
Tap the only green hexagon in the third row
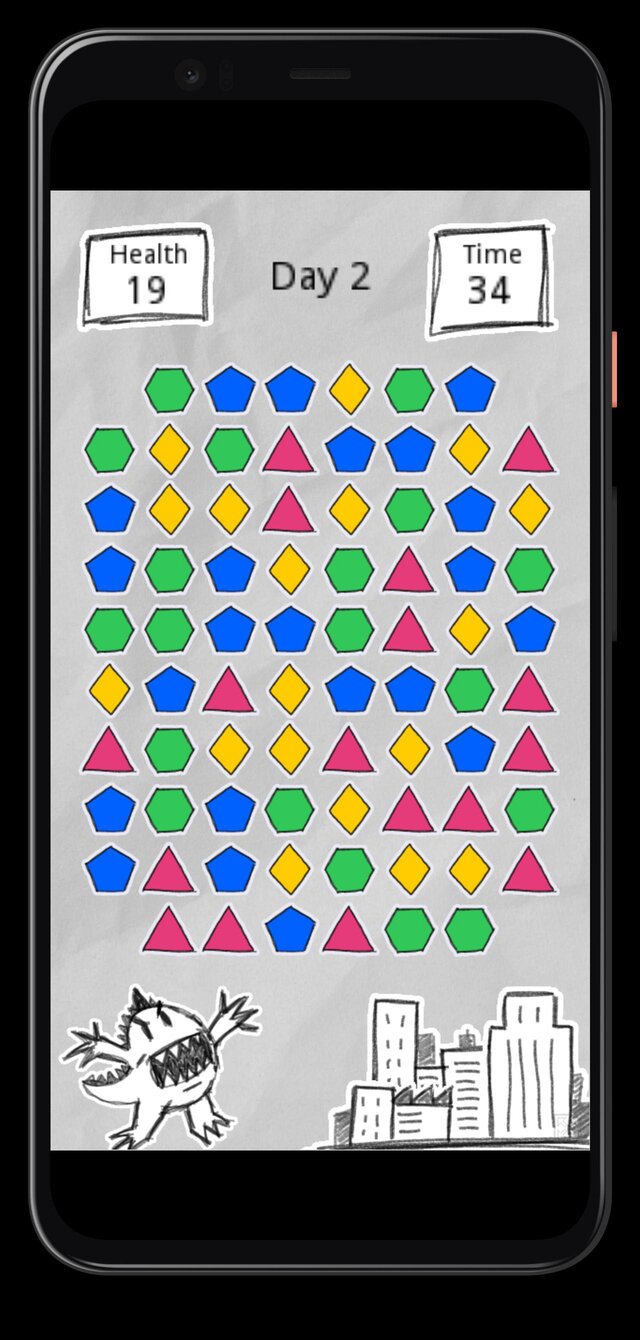click(x=410, y=509)
